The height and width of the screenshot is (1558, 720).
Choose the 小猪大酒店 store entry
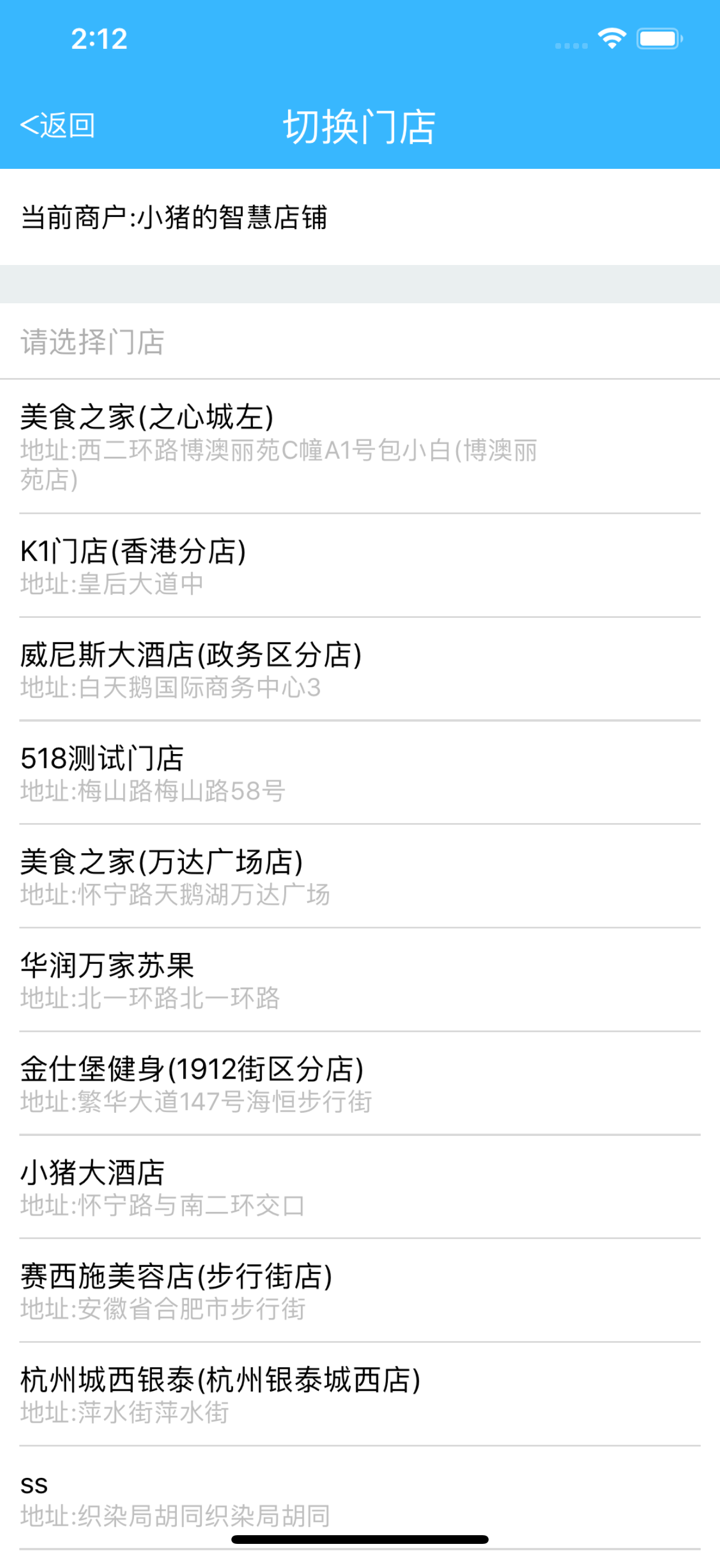click(360, 1185)
